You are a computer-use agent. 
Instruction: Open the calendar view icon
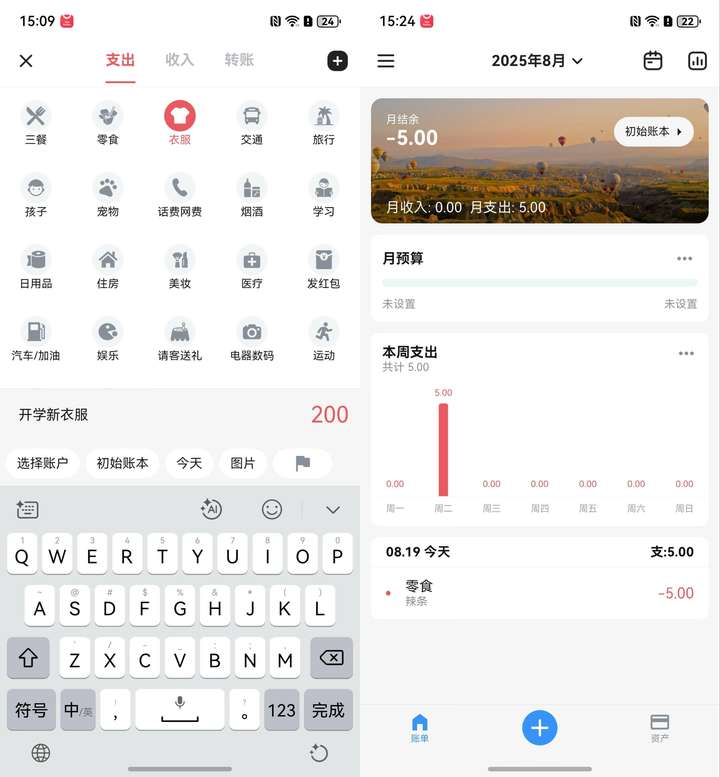pos(653,61)
